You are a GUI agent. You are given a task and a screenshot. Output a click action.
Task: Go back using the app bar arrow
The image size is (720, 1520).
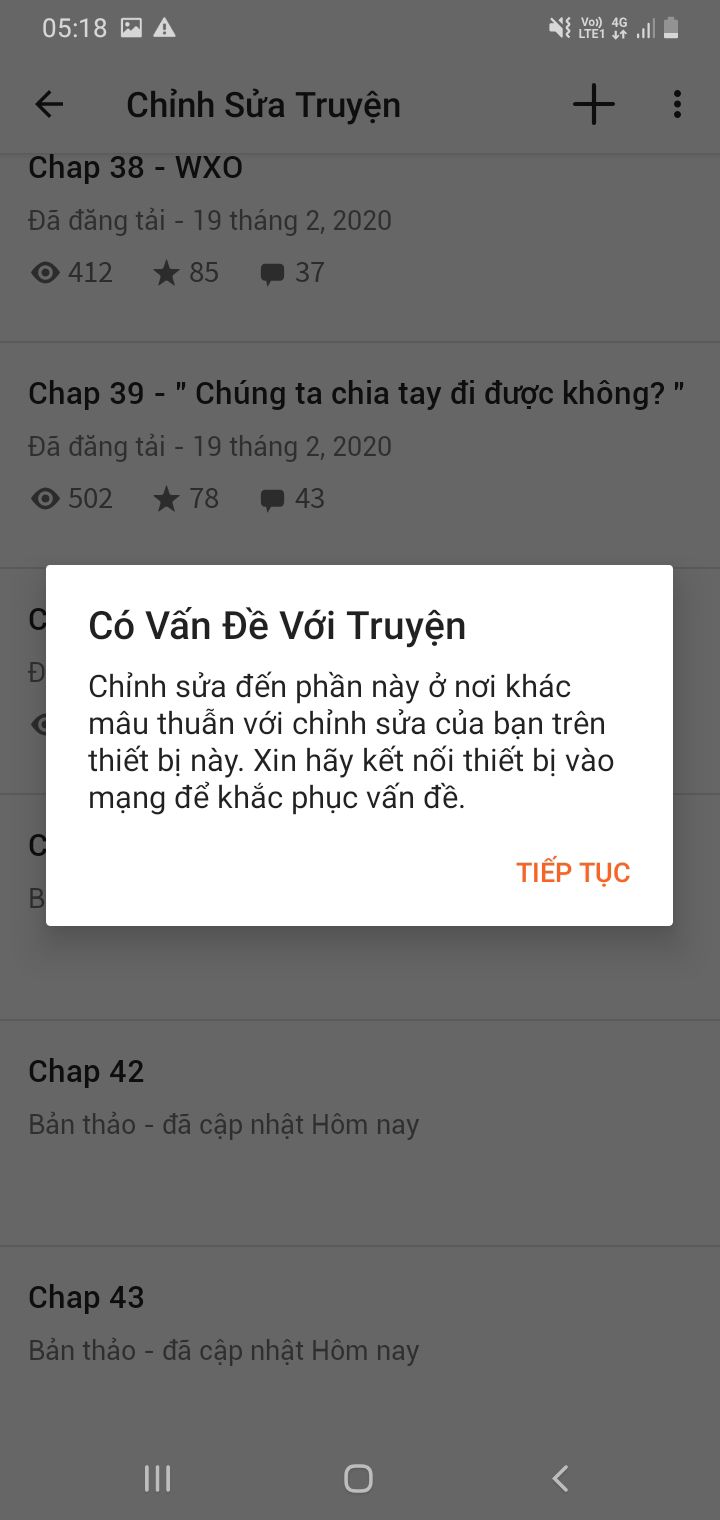pyautogui.click(x=49, y=104)
